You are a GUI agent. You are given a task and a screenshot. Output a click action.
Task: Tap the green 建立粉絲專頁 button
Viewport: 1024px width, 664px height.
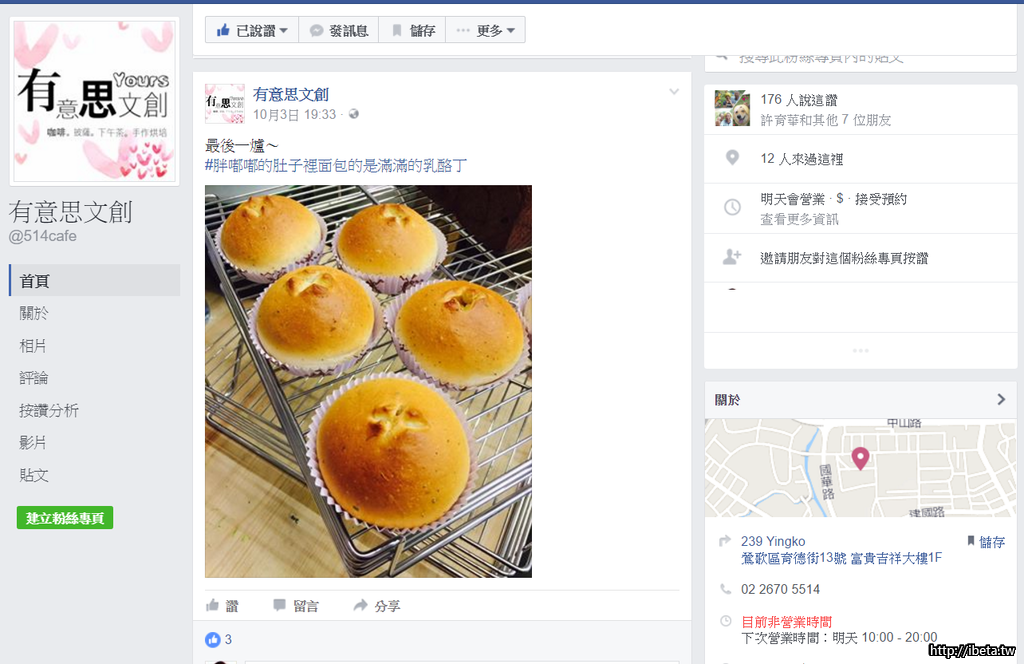[65, 518]
